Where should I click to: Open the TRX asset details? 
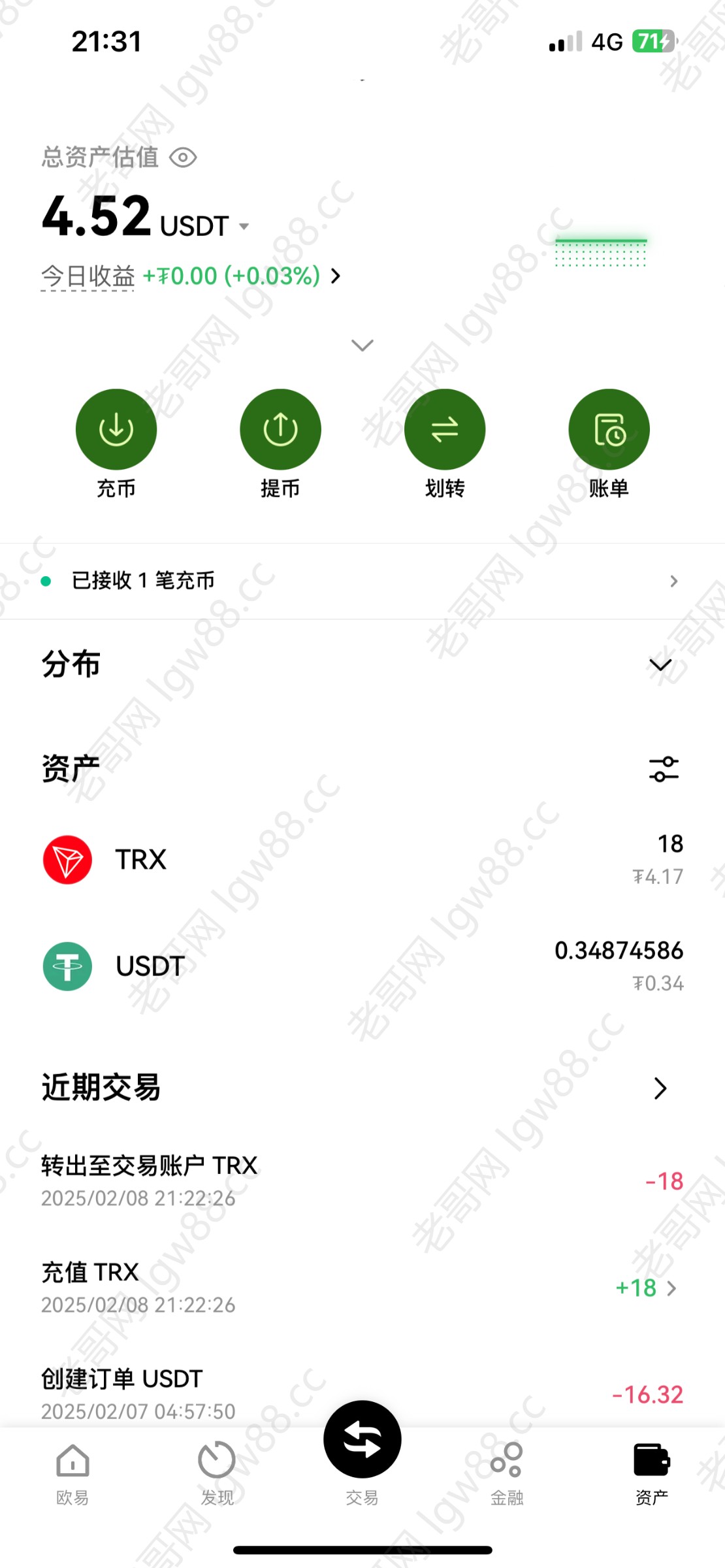tap(362, 860)
